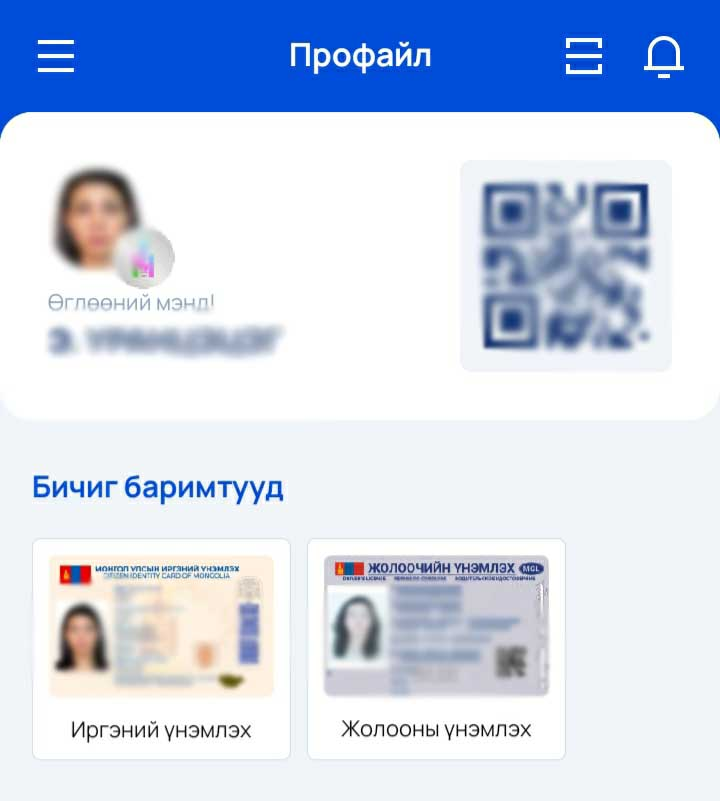The height and width of the screenshot is (801, 720).
Task: Open the QR scanner icon
Action: point(584,56)
